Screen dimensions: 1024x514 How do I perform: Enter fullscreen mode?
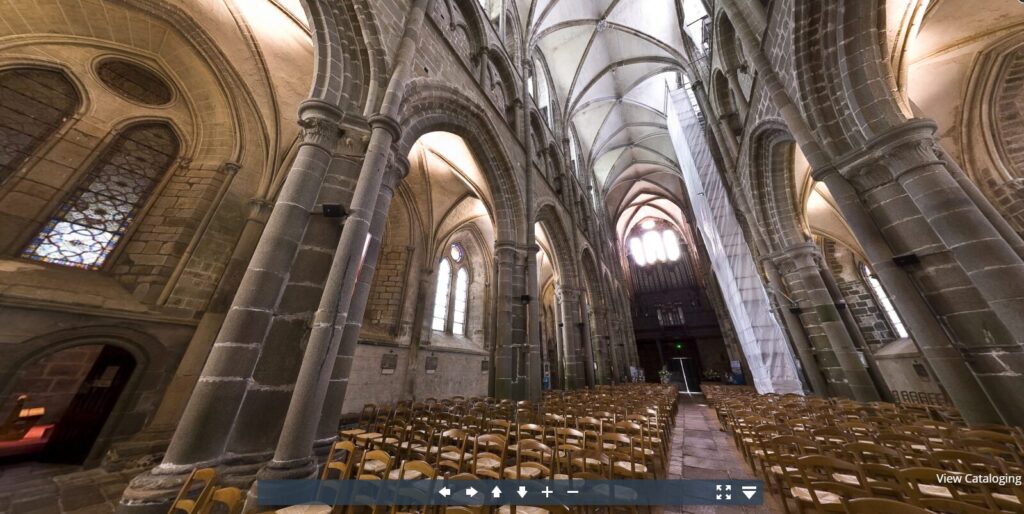pos(723,492)
